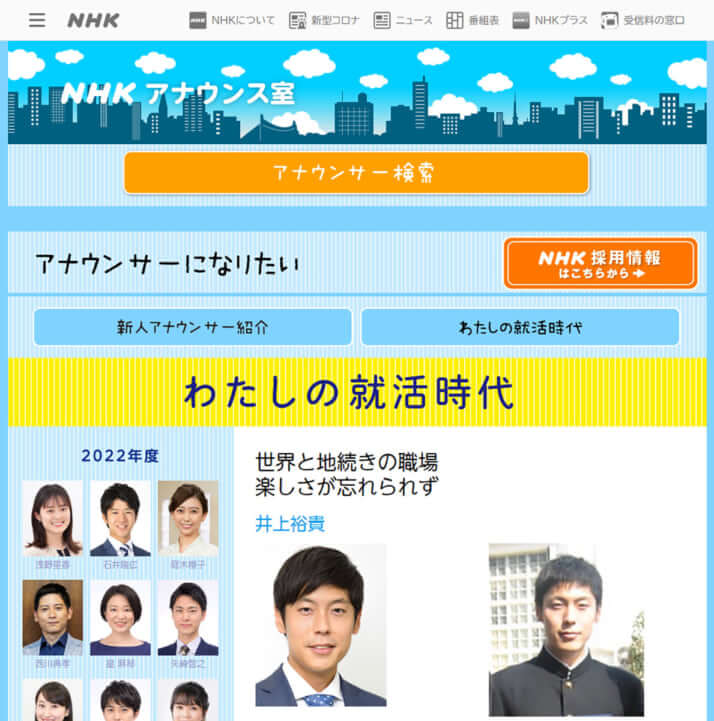Viewport: 714px width, 721px height.
Task: Open NHKについて link
Action: [231, 20]
